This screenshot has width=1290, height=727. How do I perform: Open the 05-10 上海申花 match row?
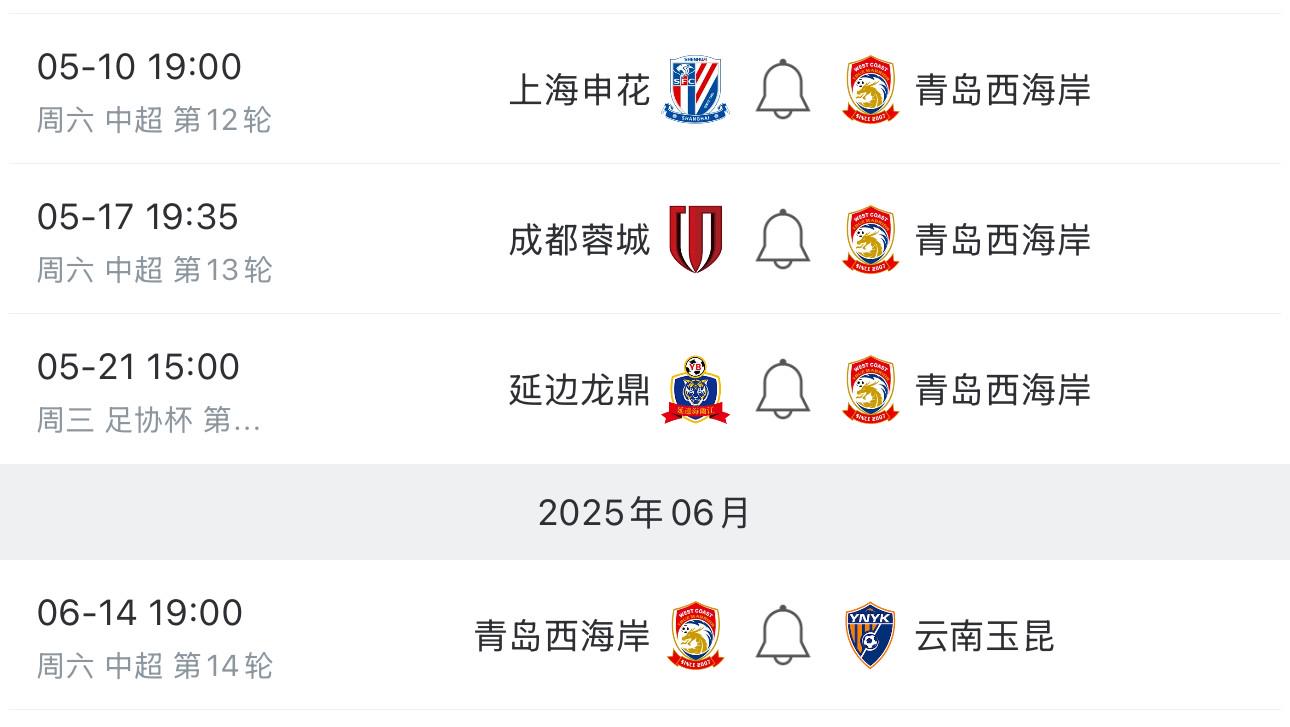[300, 90]
